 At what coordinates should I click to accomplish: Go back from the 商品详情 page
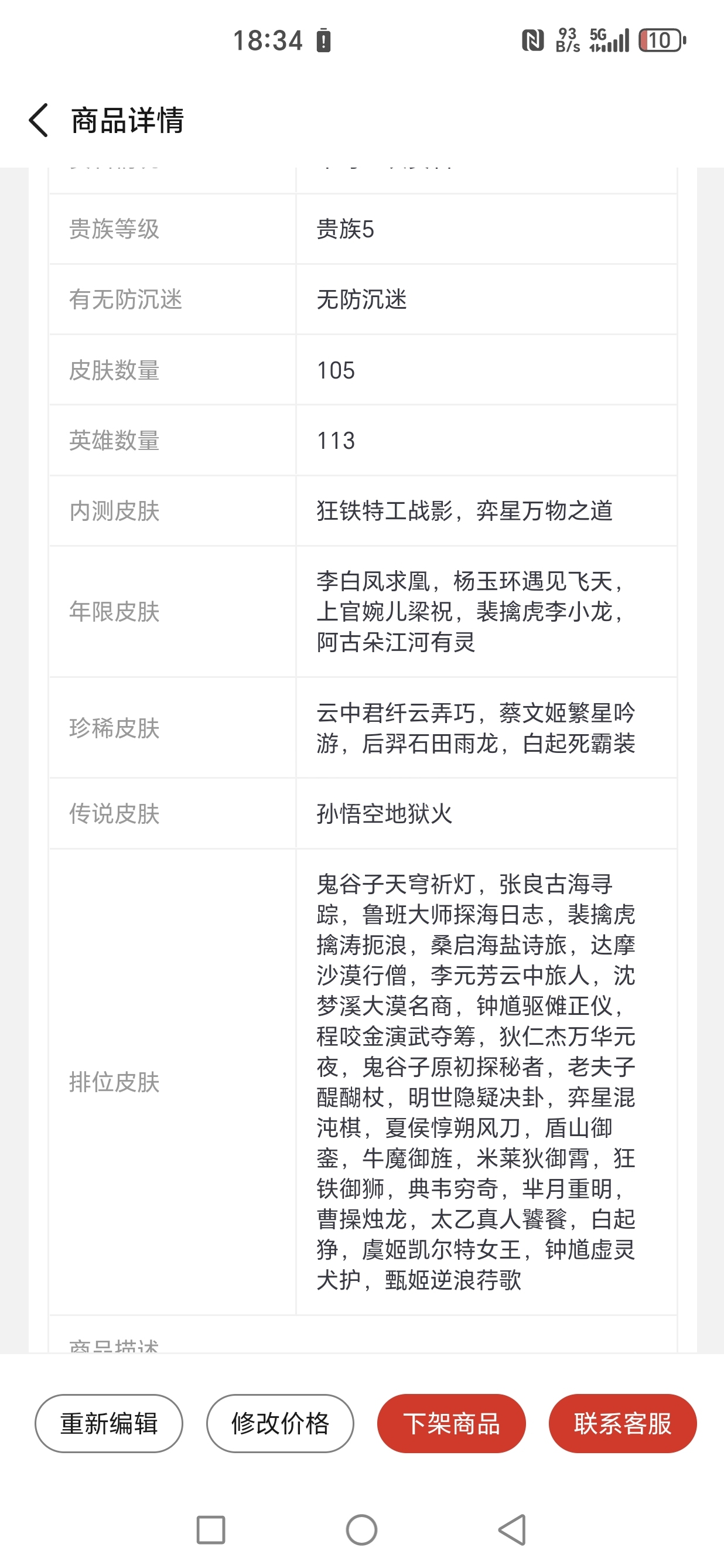coord(38,120)
